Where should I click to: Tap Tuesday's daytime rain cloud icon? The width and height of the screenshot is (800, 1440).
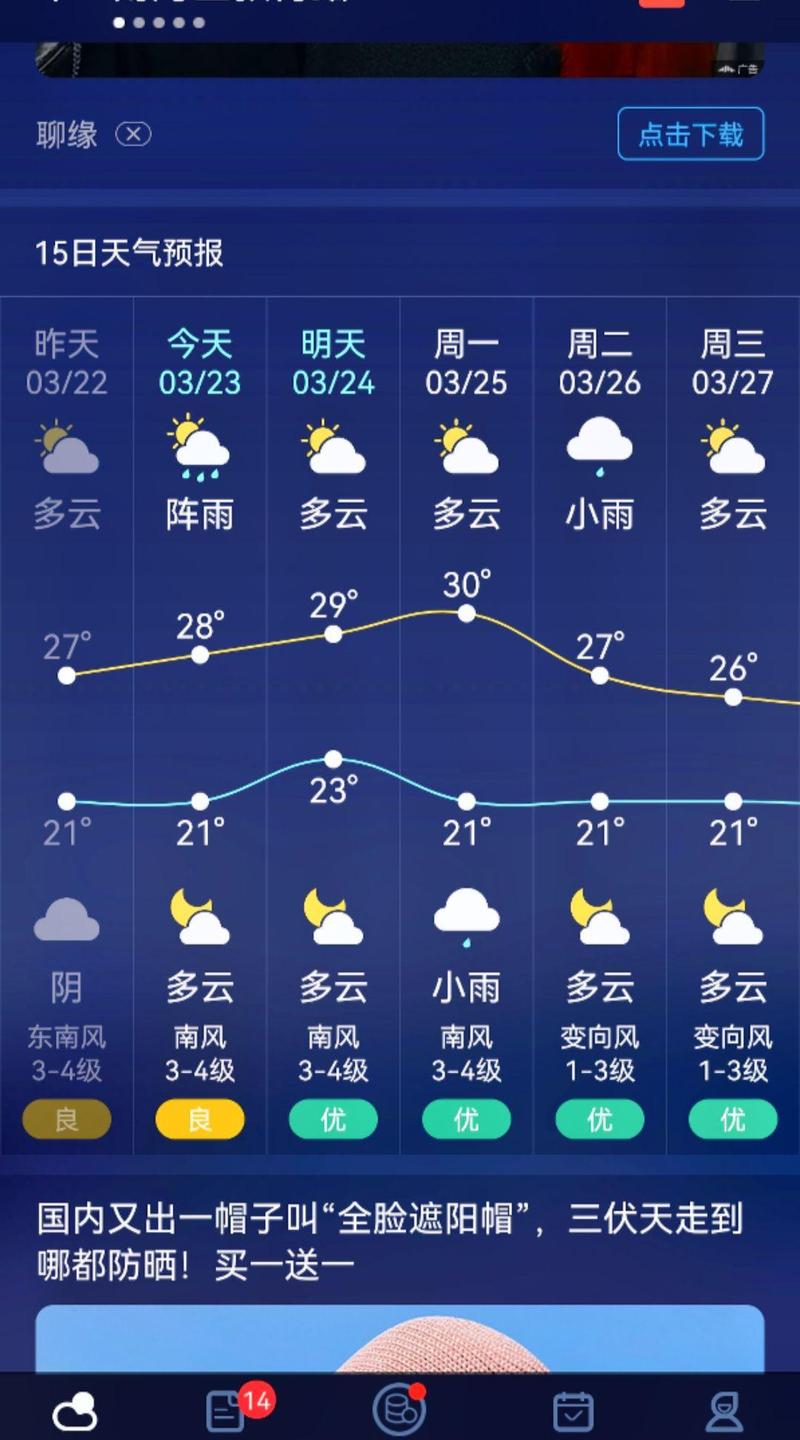coord(599,445)
